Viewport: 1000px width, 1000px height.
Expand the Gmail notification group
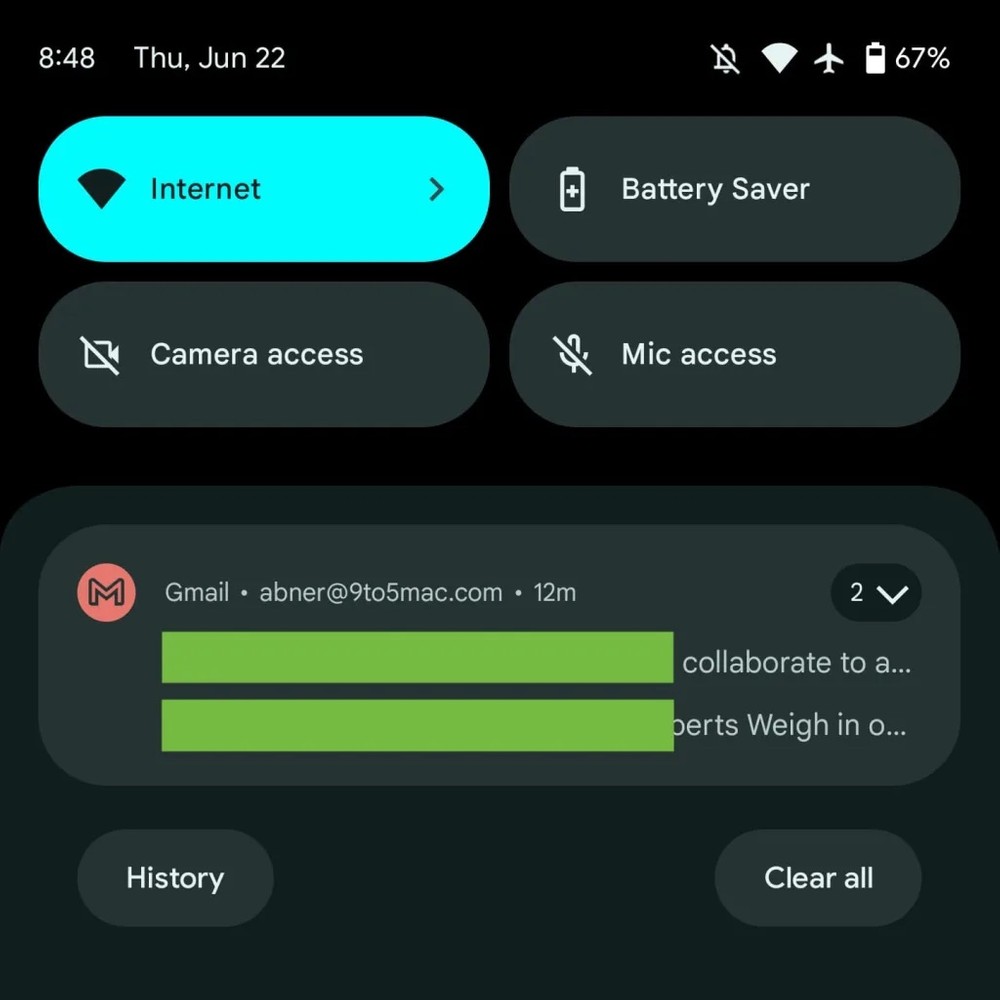pyautogui.click(x=876, y=593)
